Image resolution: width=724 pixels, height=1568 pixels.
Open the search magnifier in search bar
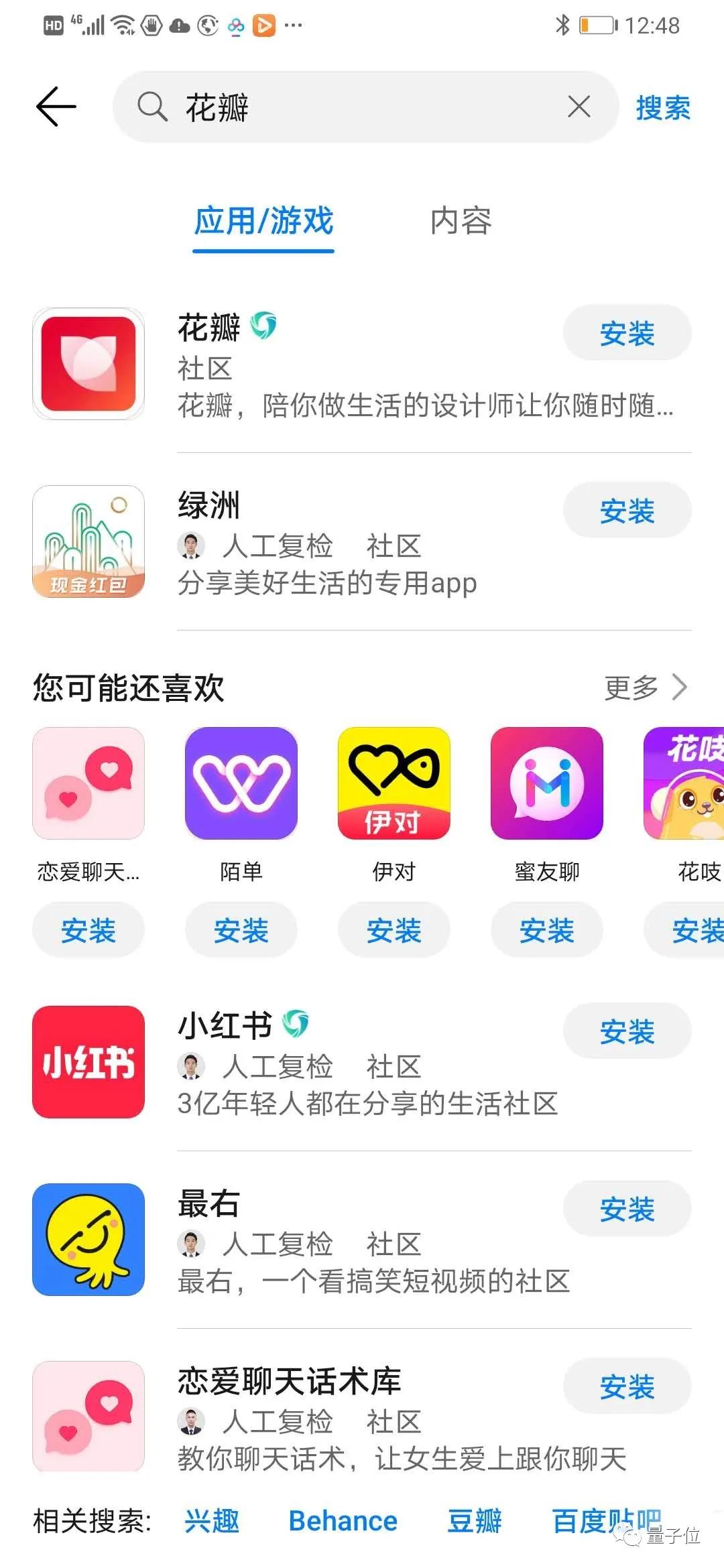tap(153, 107)
